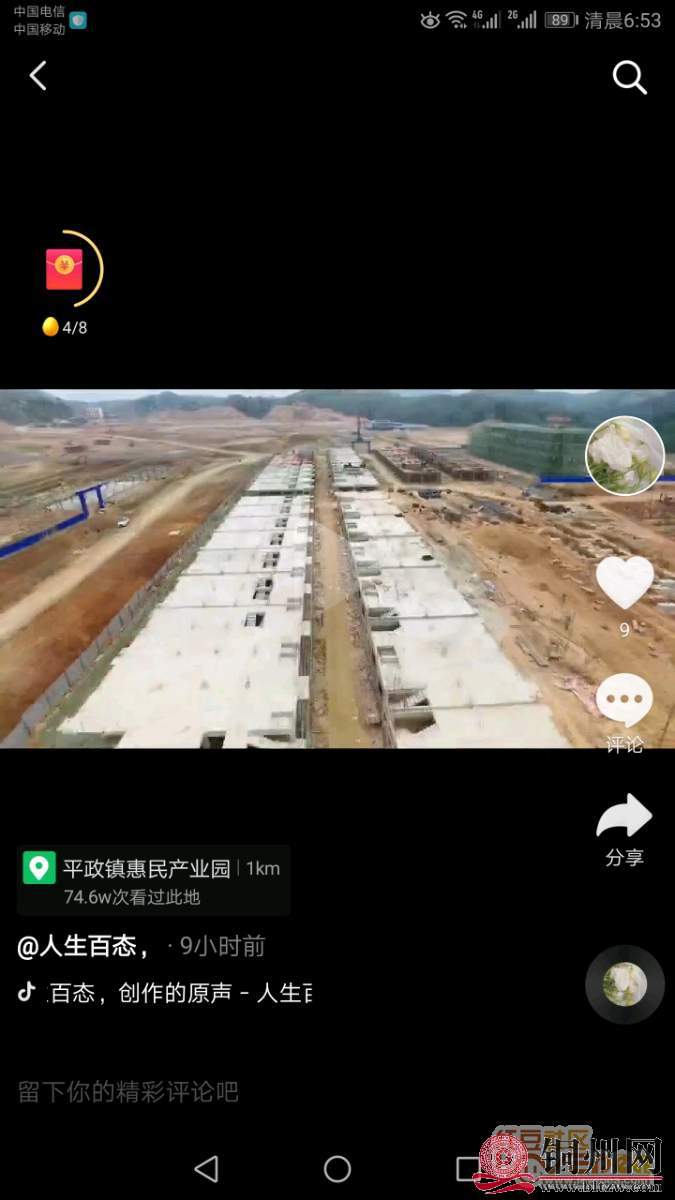Viewport: 675px width, 1200px height.
Task: Open the video creator's profile avatar
Action: pos(624,455)
